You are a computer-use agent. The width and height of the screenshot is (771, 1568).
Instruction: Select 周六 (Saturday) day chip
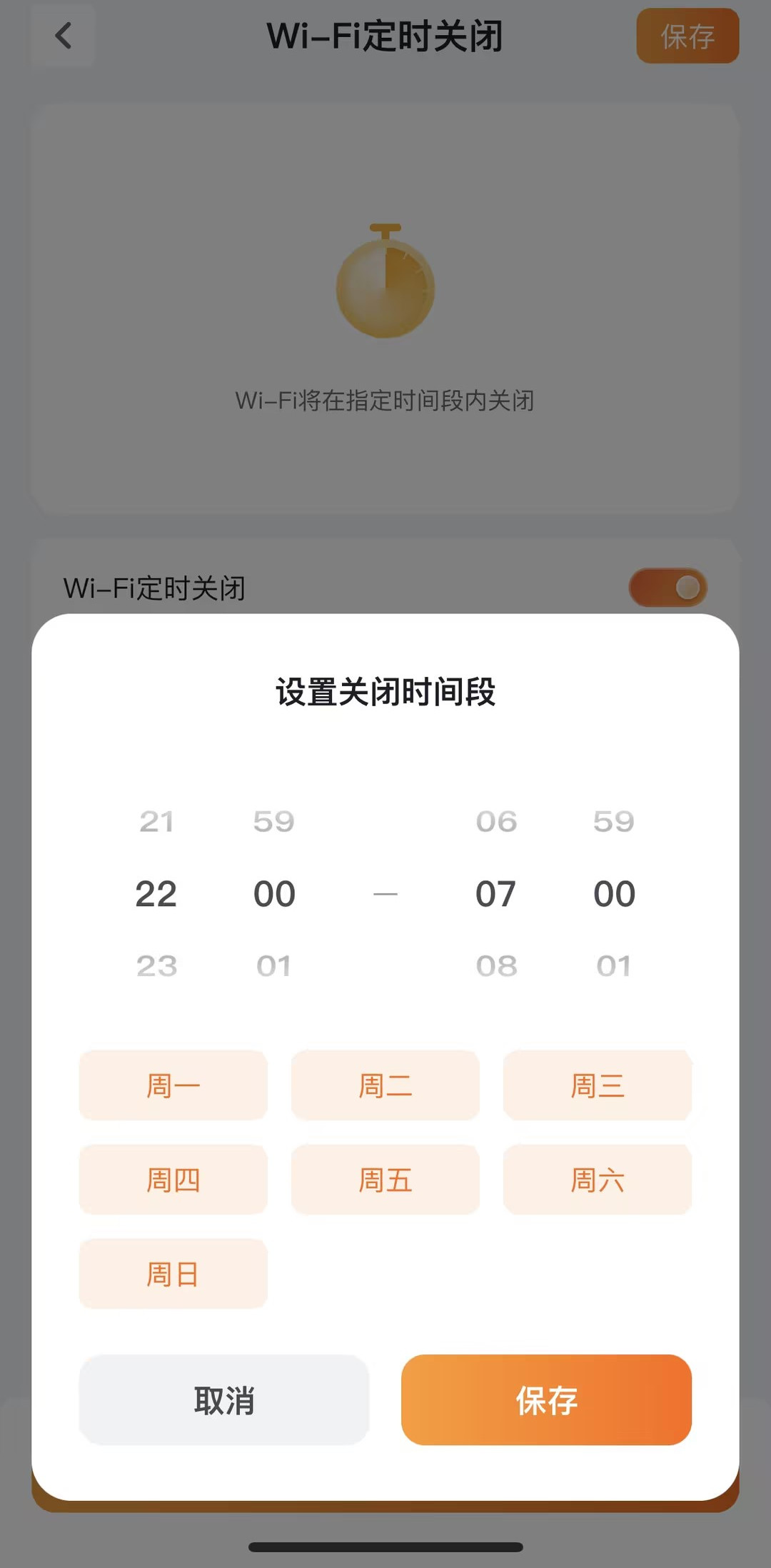(x=597, y=1180)
